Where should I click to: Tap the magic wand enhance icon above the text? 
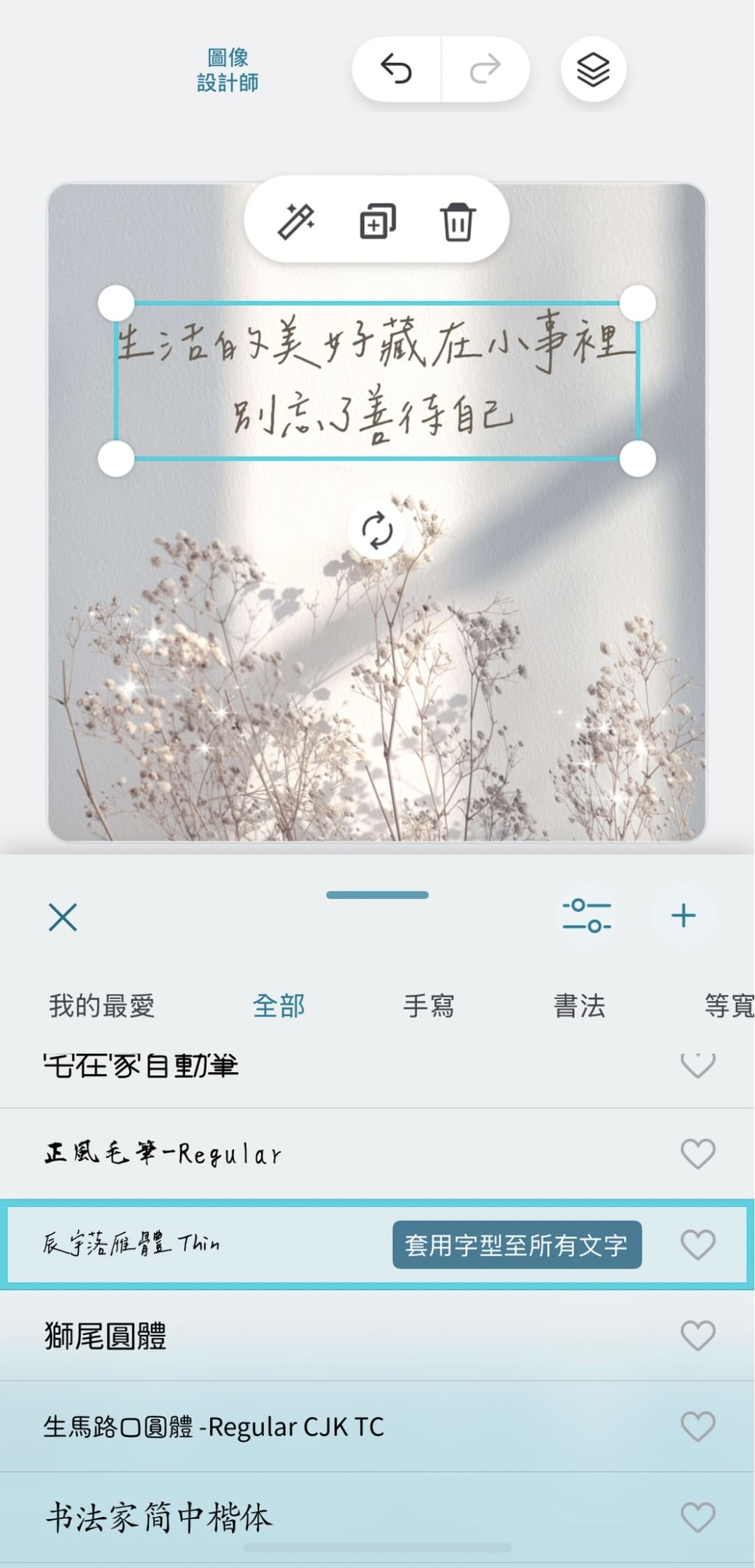[x=299, y=221]
